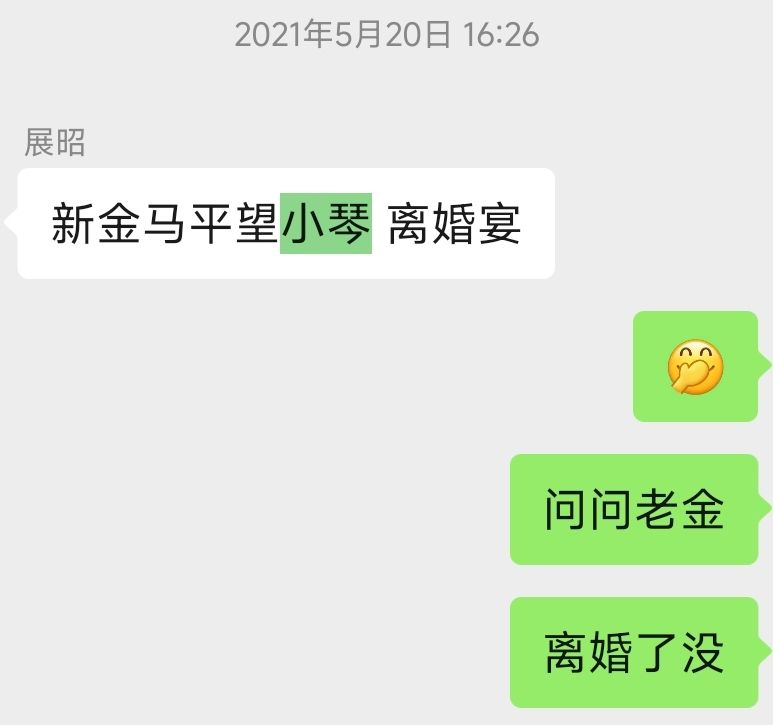Select the 离婚了没 message bubble
The width and height of the screenshot is (773, 725).
tap(634, 653)
